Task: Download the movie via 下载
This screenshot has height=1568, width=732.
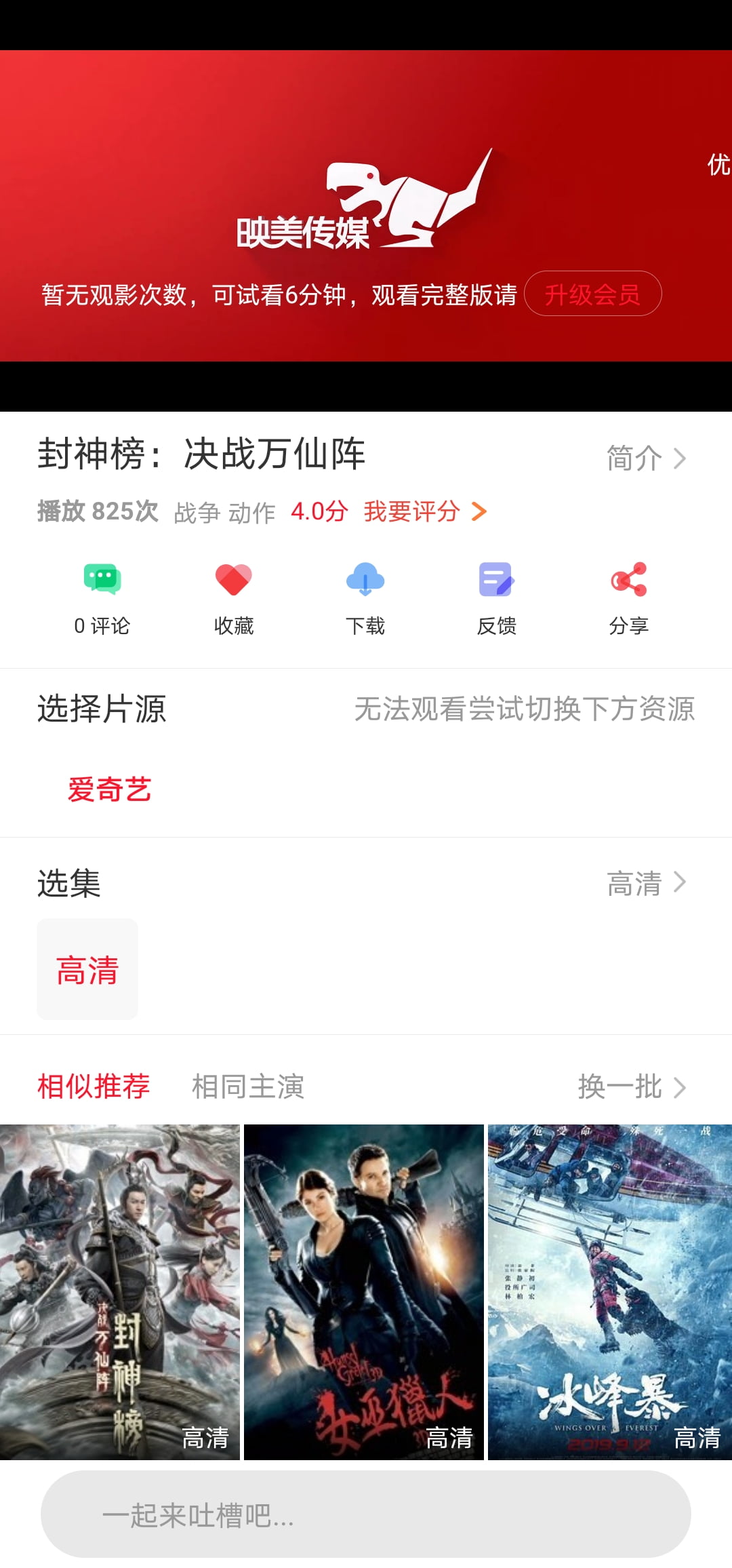Action: click(x=365, y=597)
